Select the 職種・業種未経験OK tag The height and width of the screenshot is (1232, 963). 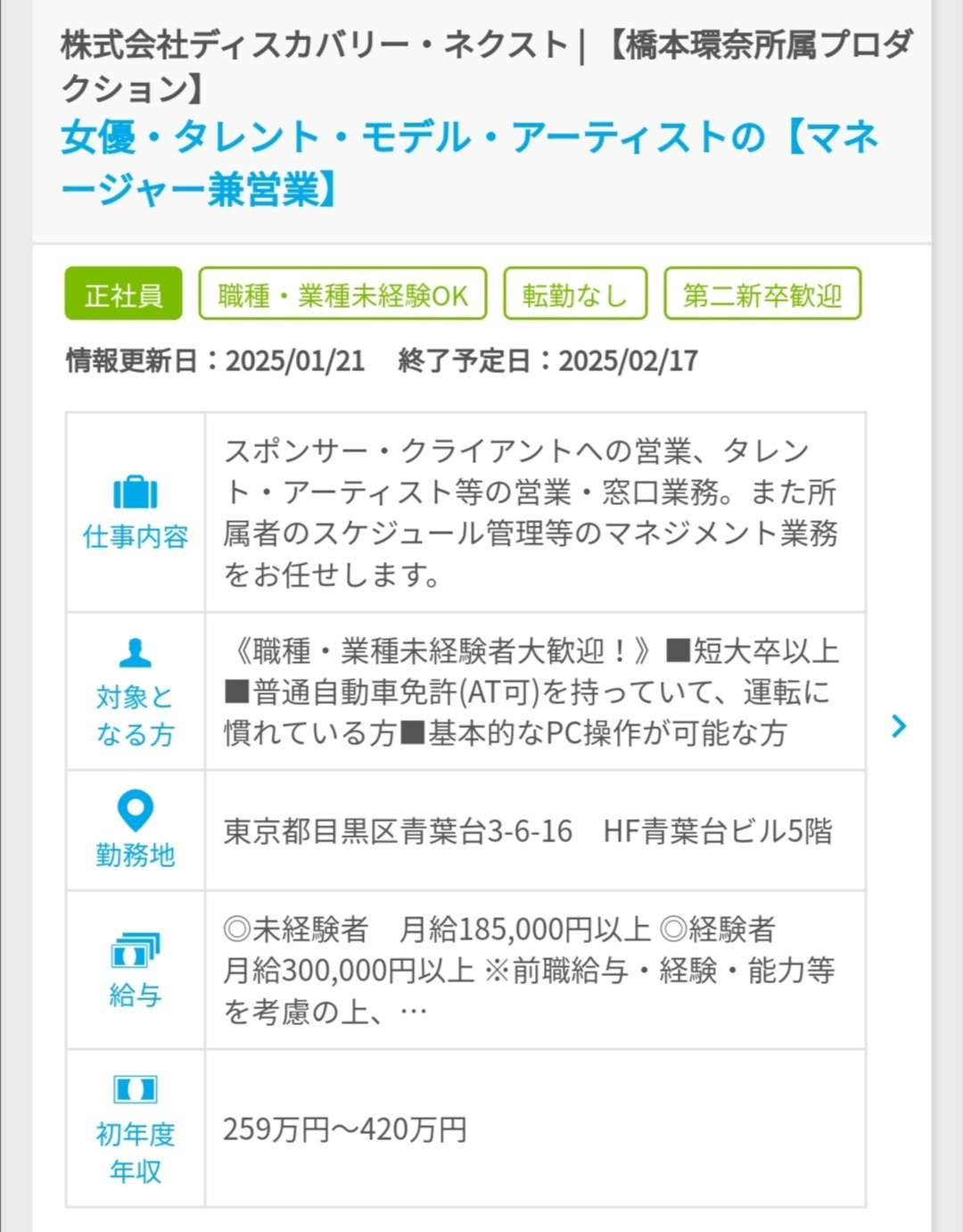tap(342, 294)
